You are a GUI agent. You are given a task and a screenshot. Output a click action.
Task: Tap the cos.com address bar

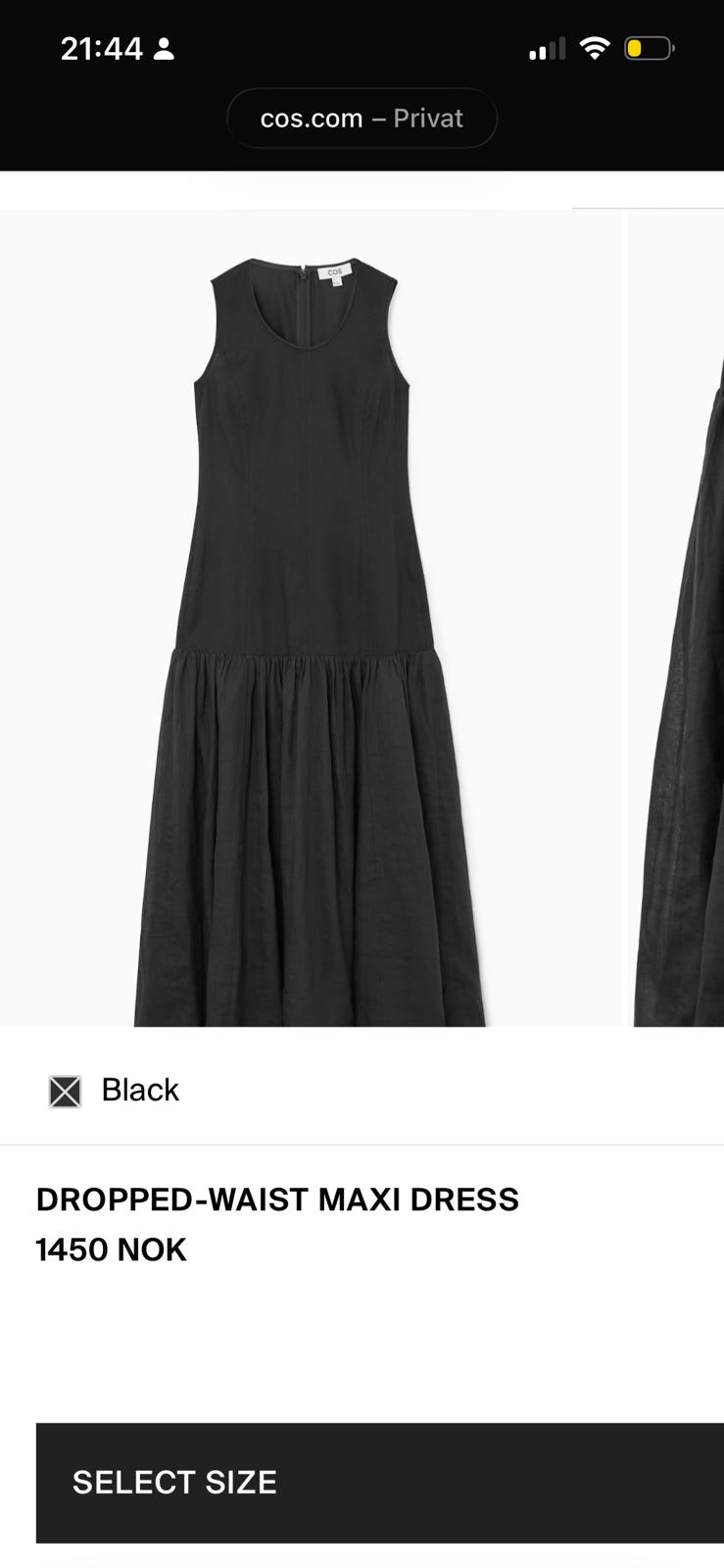click(362, 119)
